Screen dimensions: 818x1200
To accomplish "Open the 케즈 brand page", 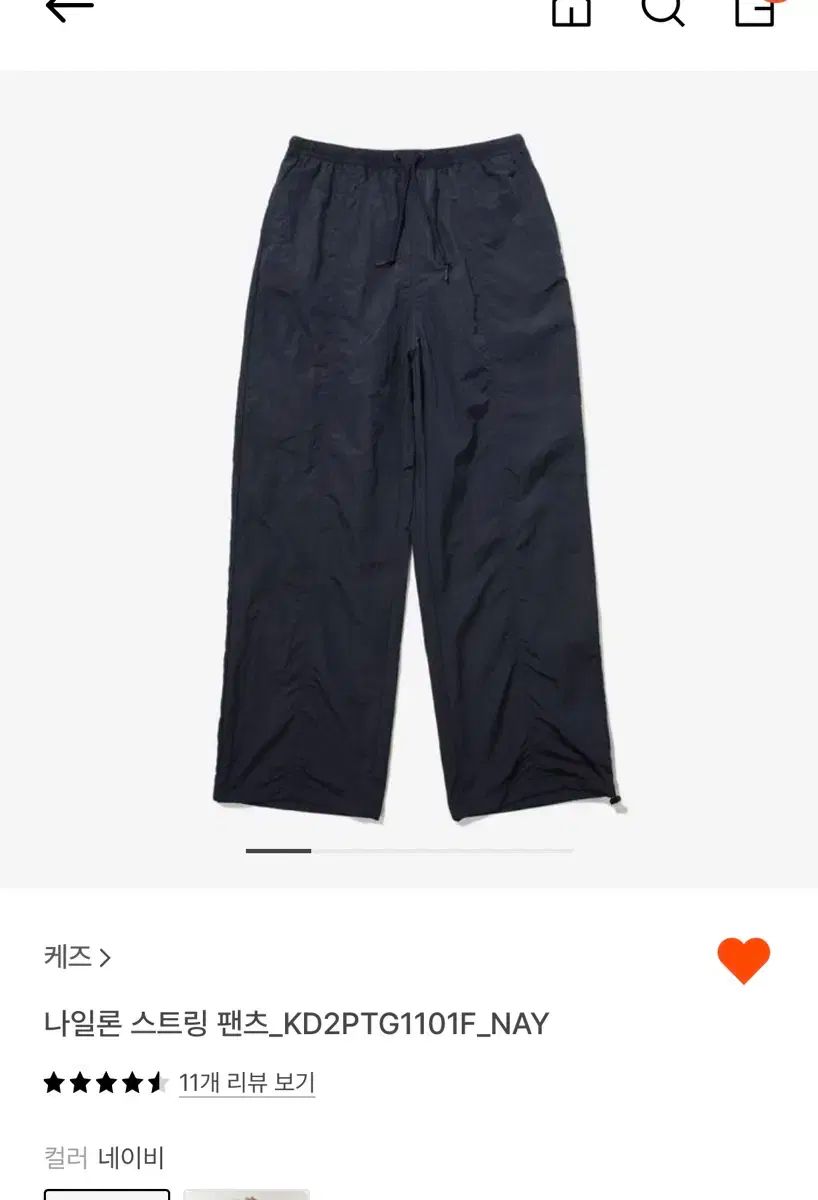I will tap(77, 957).
